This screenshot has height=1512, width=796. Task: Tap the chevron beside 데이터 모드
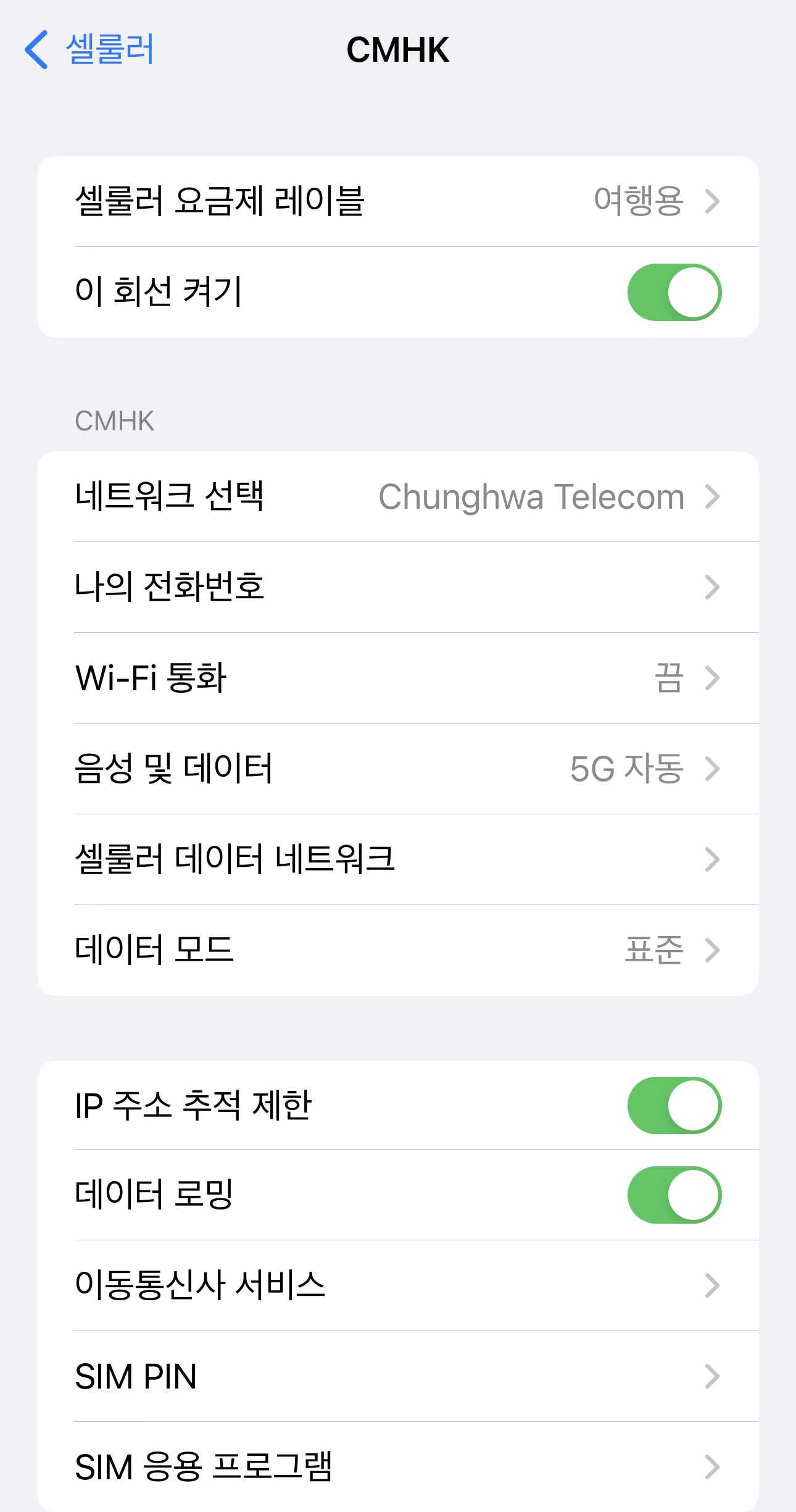pos(713,950)
